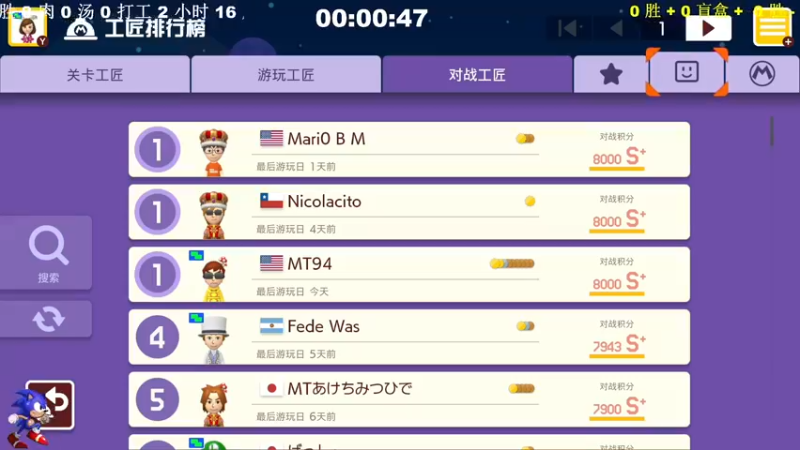Switch to the 游玩工匠 tab
This screenshot has width=800, height=450.
coord(286,75)
